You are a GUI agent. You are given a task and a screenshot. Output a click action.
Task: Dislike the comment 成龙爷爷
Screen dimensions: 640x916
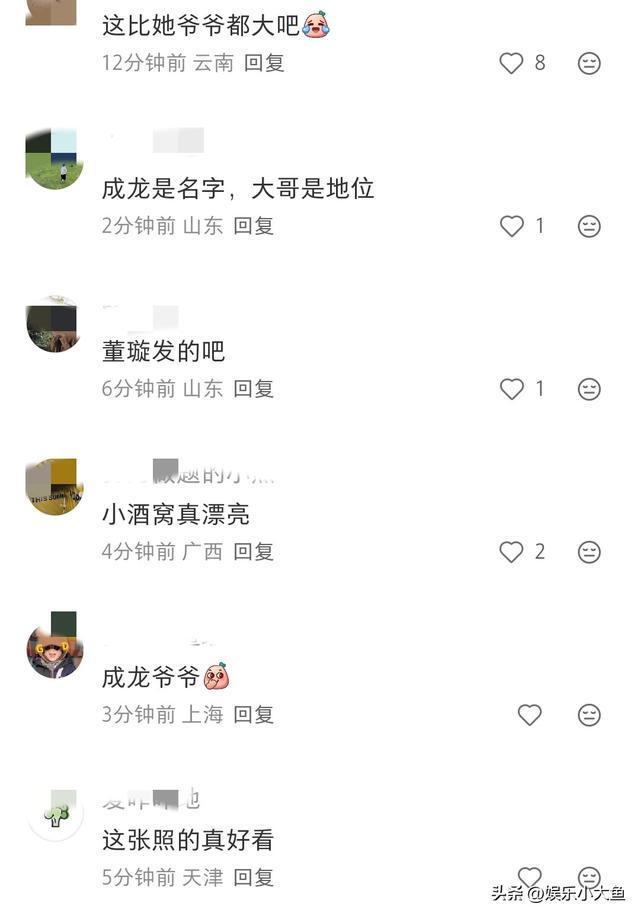tap(589, 714)
